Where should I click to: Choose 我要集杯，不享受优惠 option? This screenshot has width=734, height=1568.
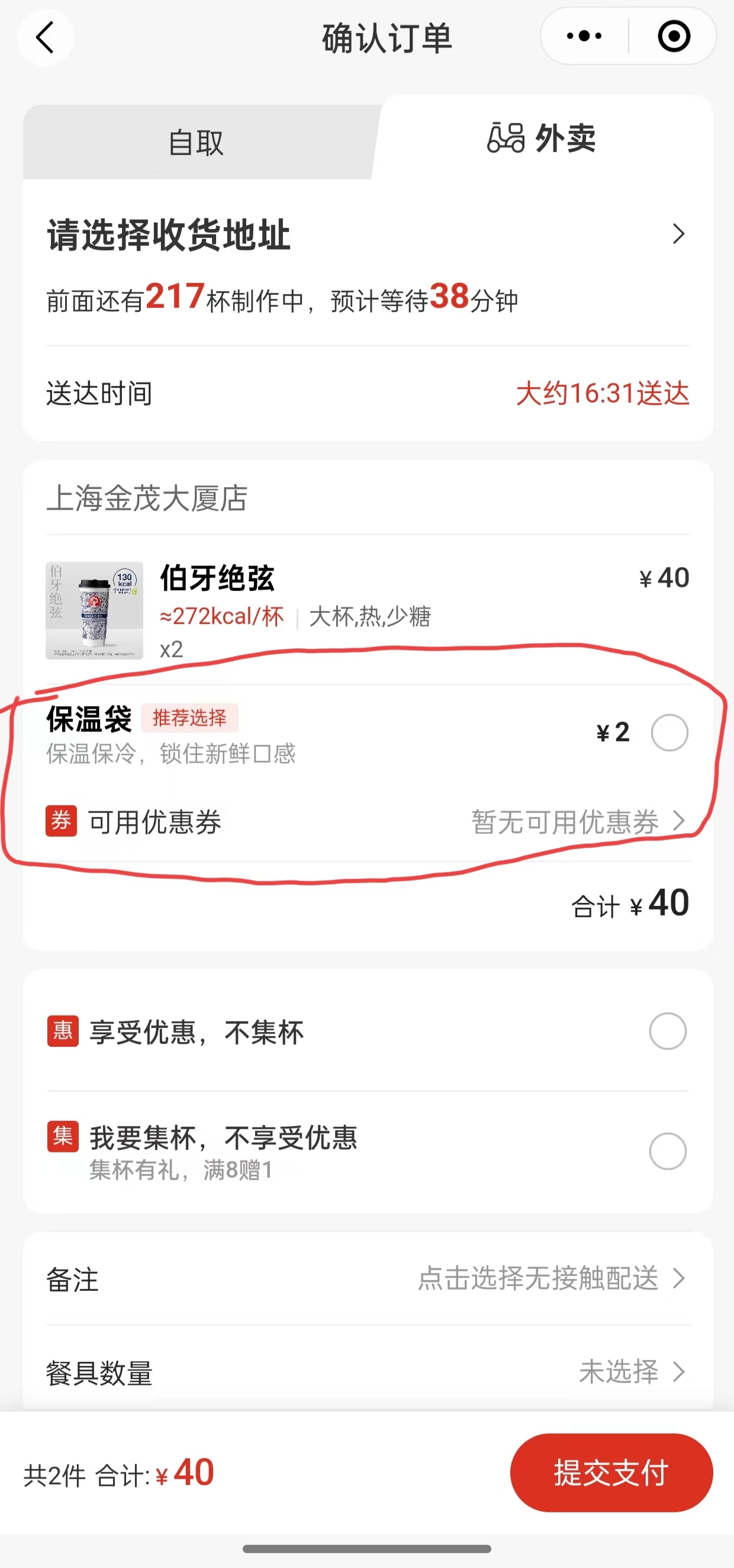668,1151
